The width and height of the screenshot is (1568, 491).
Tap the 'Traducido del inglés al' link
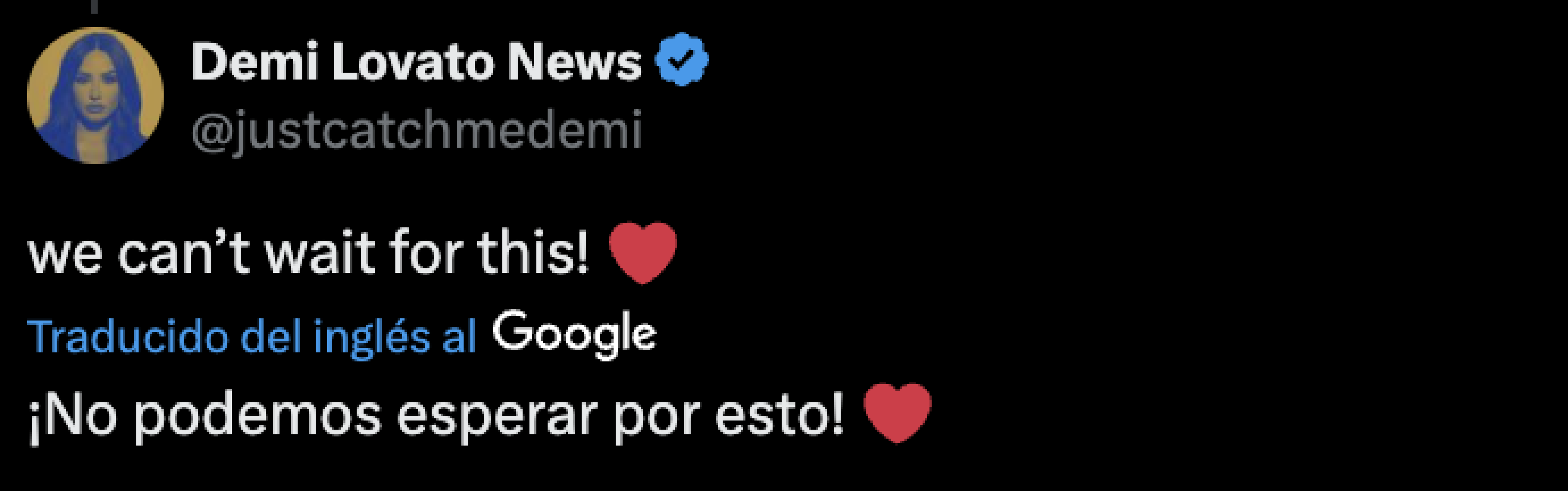pos(252,336)
